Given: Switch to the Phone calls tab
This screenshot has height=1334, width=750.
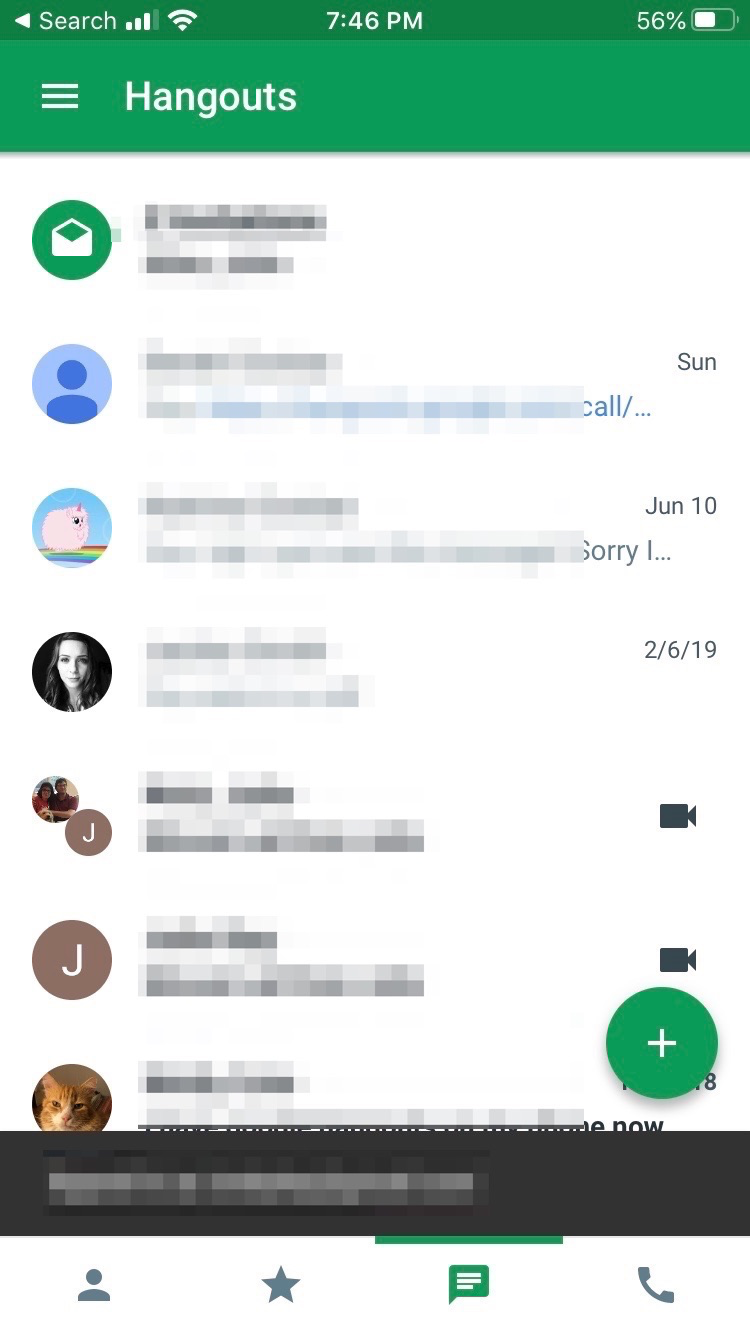Looking at the screenshot, I should point(656,1285).
